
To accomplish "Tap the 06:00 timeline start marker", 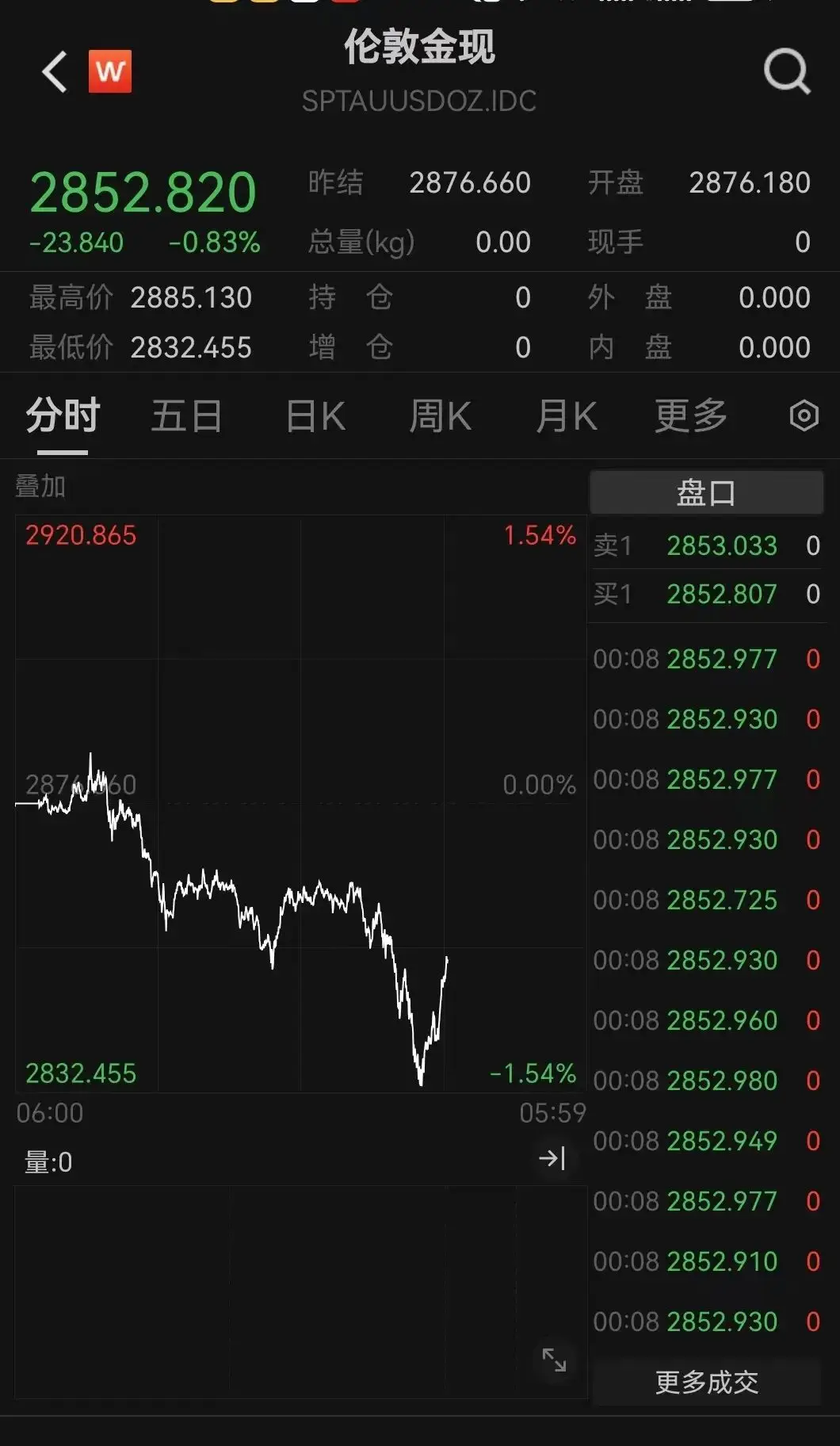I will click(48, 1113).
